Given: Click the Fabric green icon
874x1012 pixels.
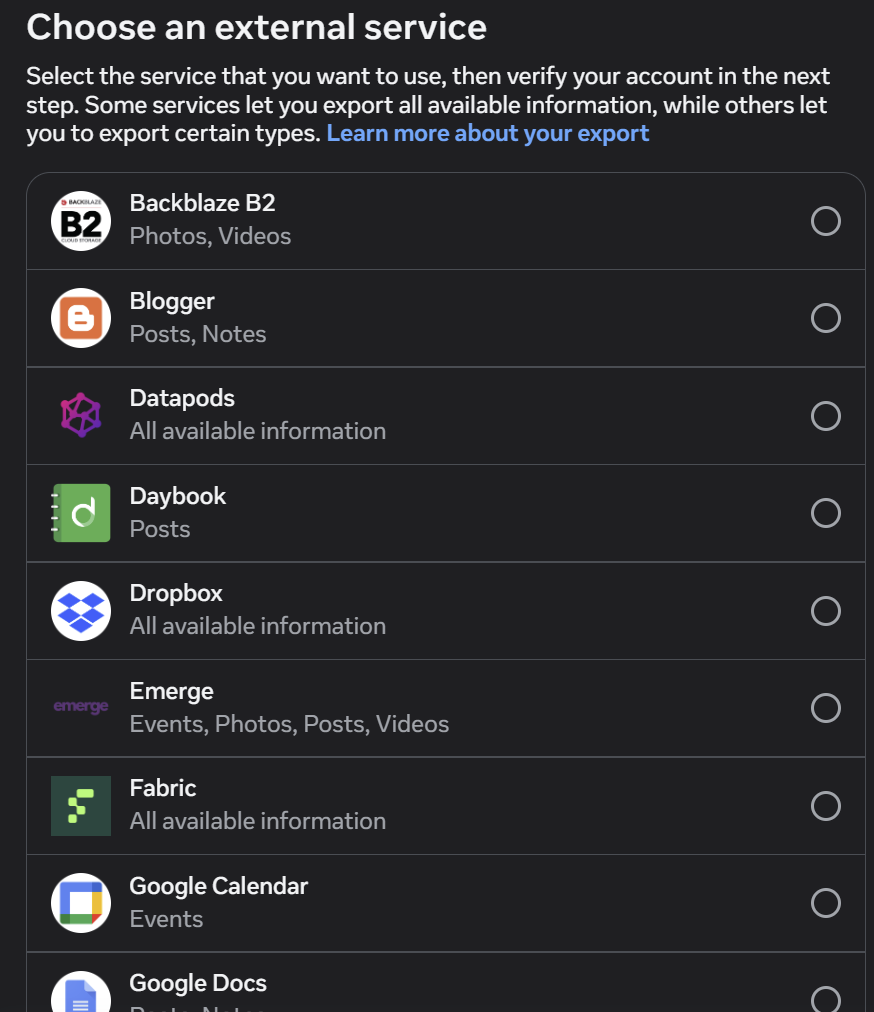Looking at the screenshot, I should (x=80, y=805).
